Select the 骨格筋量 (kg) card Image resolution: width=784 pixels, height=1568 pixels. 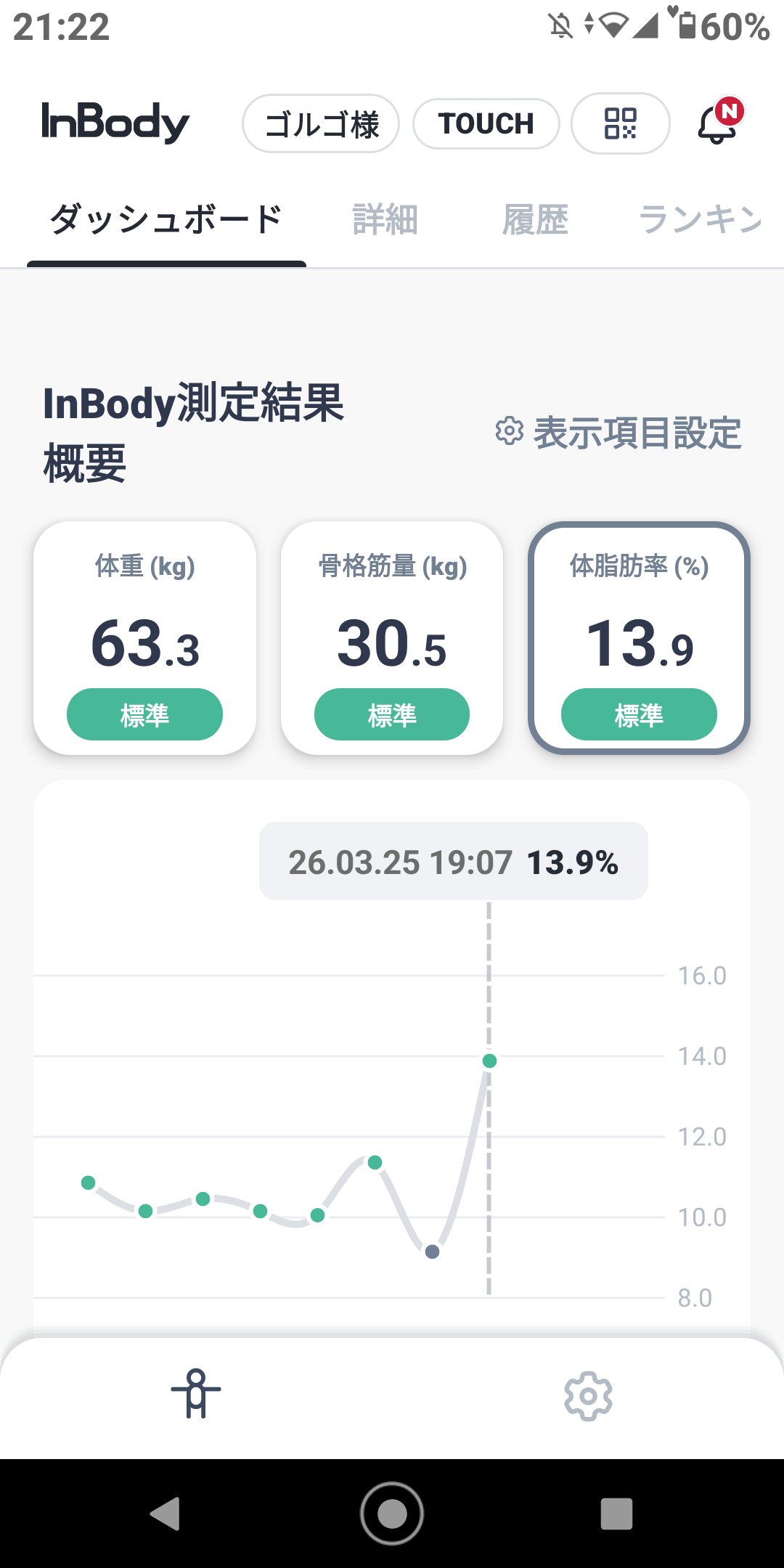point(392,638)
